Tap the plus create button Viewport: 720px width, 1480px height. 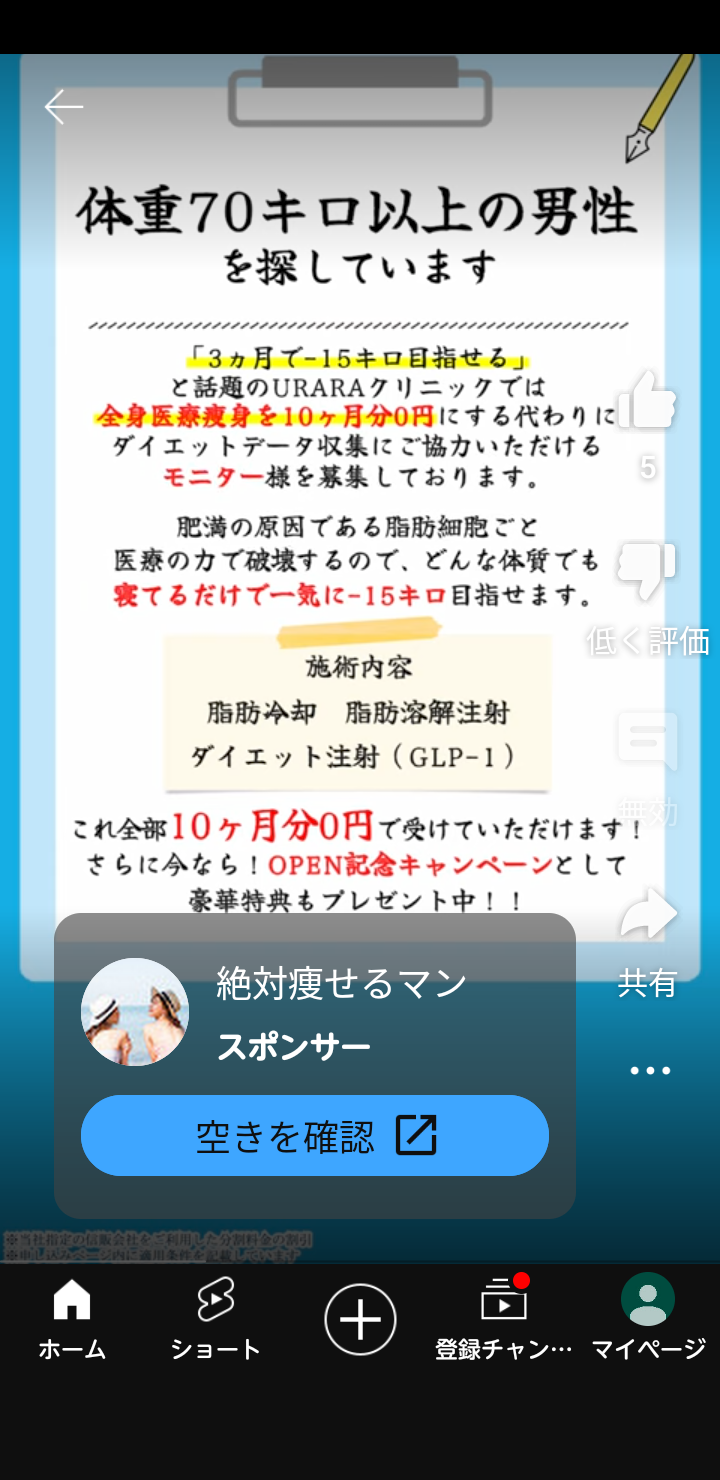360,1320
